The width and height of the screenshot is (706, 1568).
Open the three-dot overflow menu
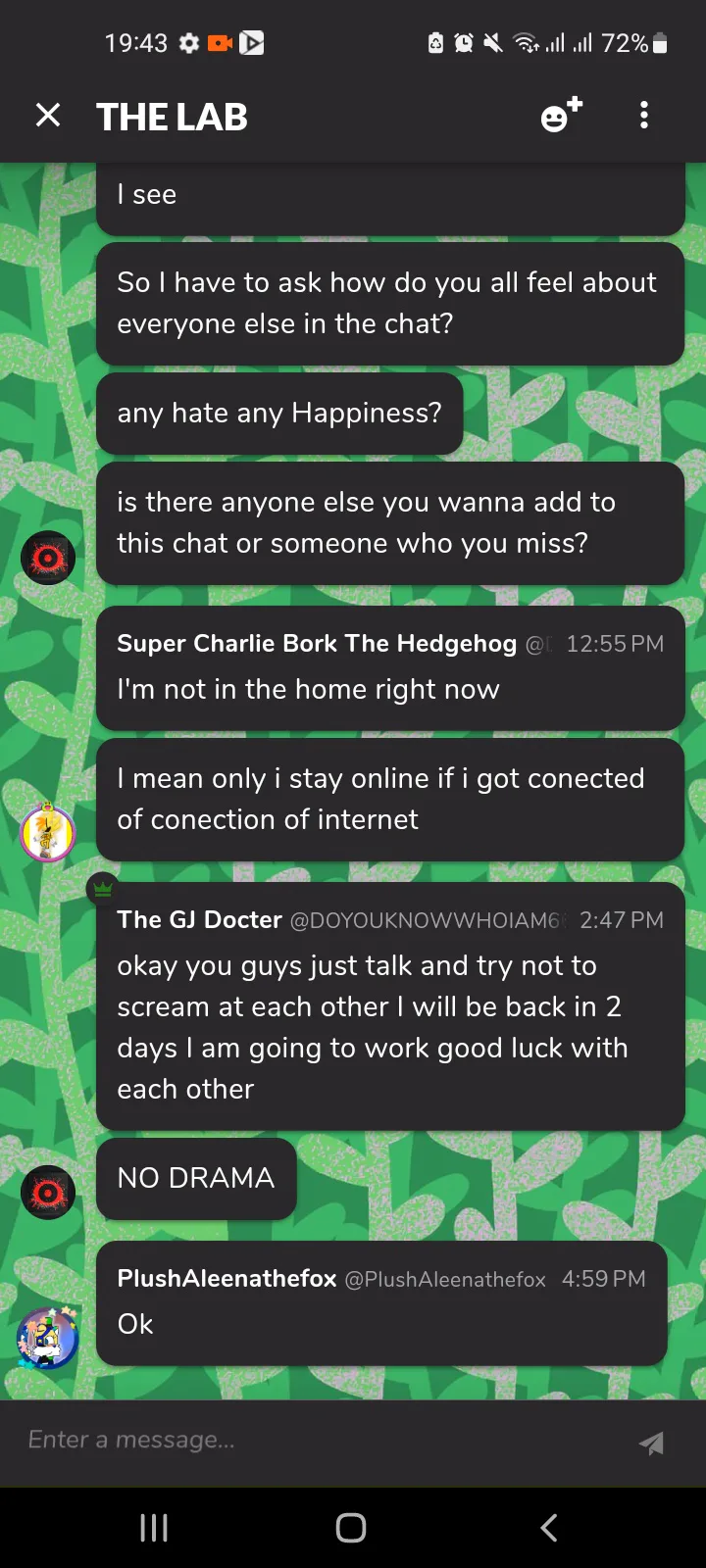point(644,116)
